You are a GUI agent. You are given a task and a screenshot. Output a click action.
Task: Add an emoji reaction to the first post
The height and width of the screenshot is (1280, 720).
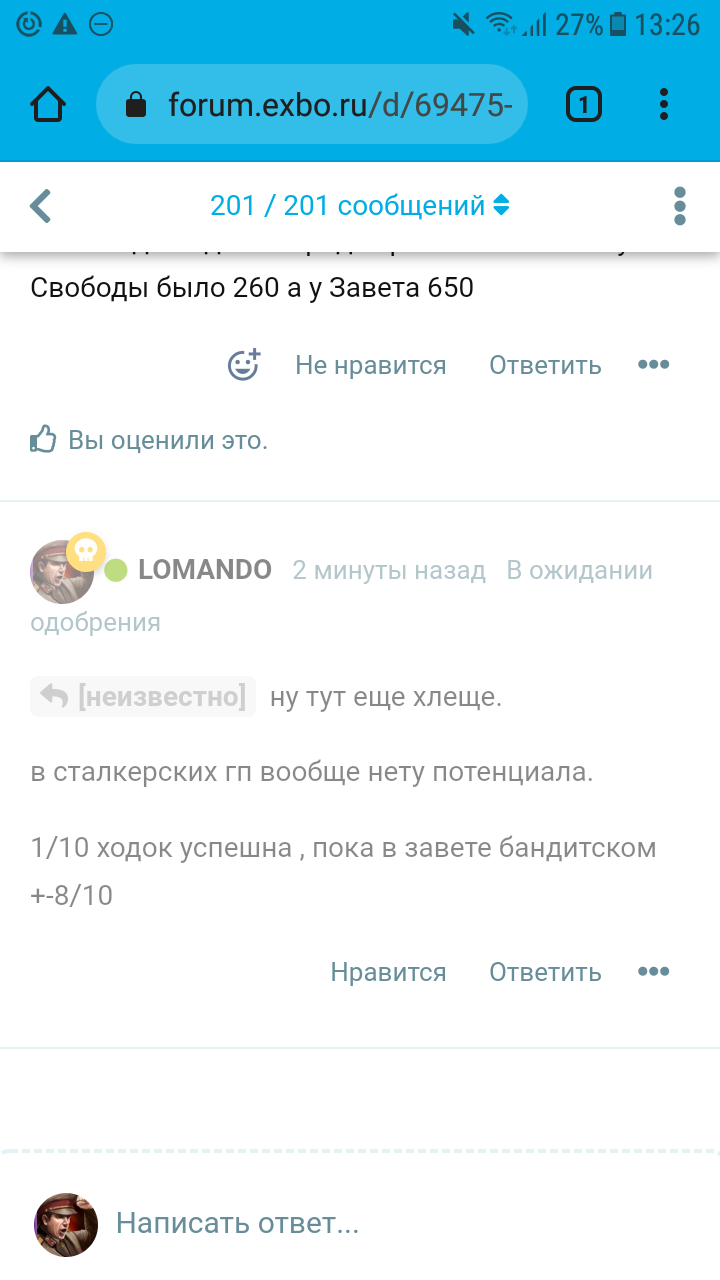coord(244,365)
